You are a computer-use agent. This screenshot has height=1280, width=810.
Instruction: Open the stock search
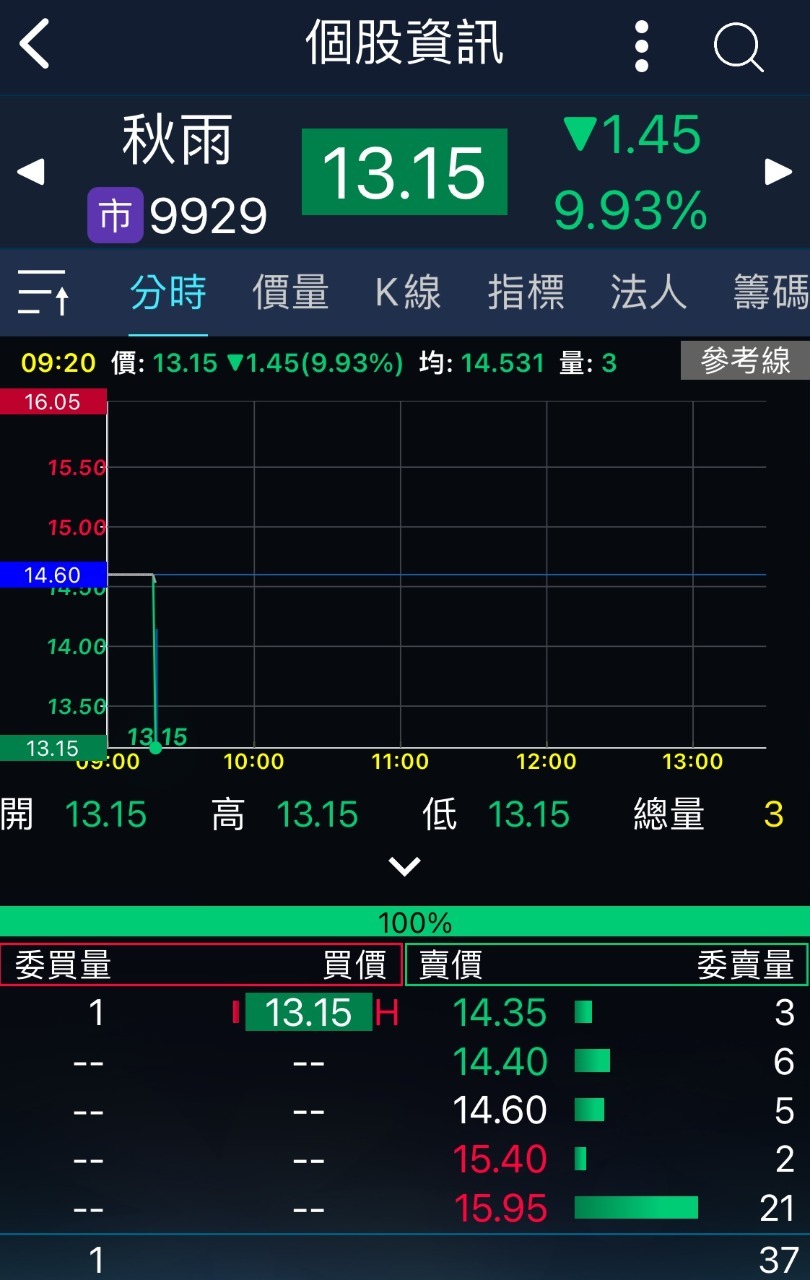point(738,46)
